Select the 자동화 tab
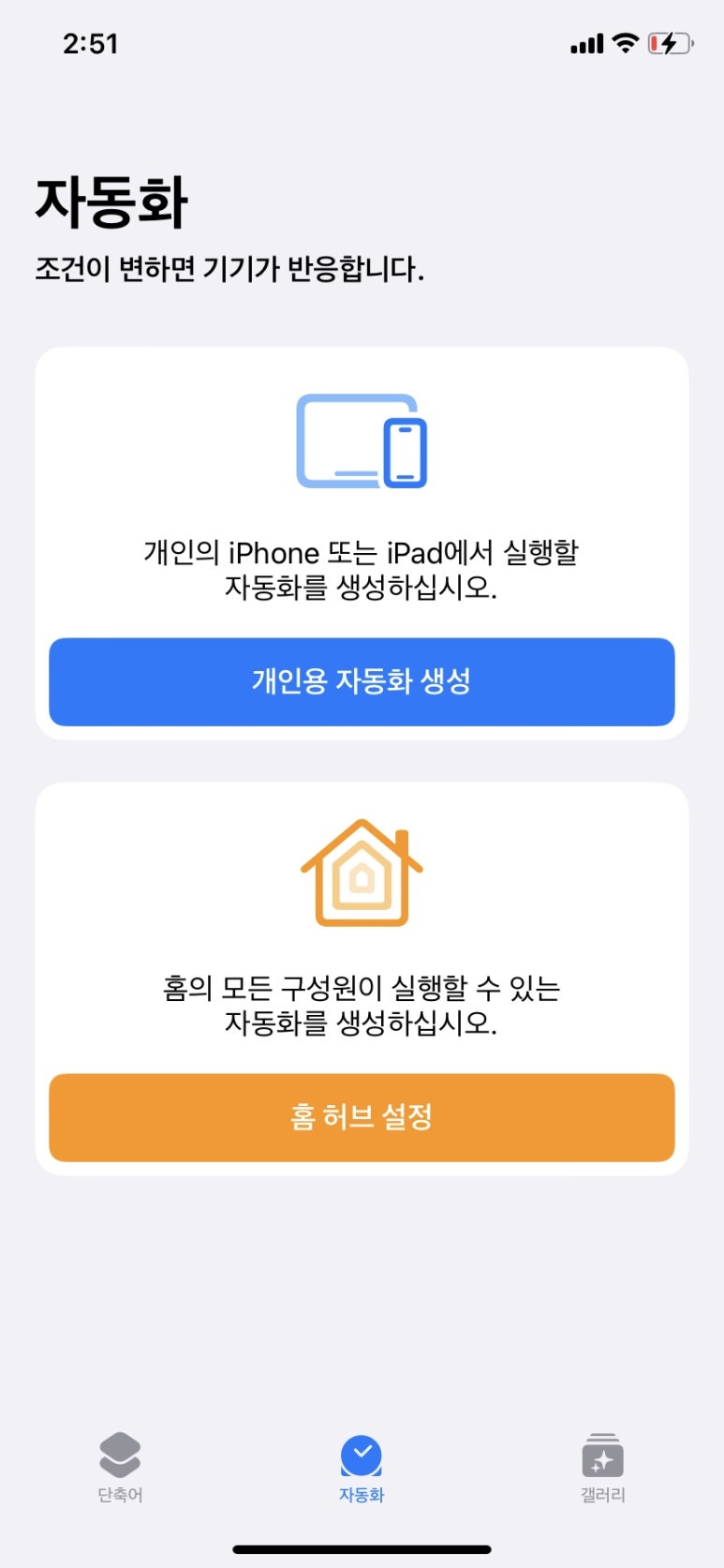The image size is (724, 1568). pyautogui.click(x=362, y=1468)
